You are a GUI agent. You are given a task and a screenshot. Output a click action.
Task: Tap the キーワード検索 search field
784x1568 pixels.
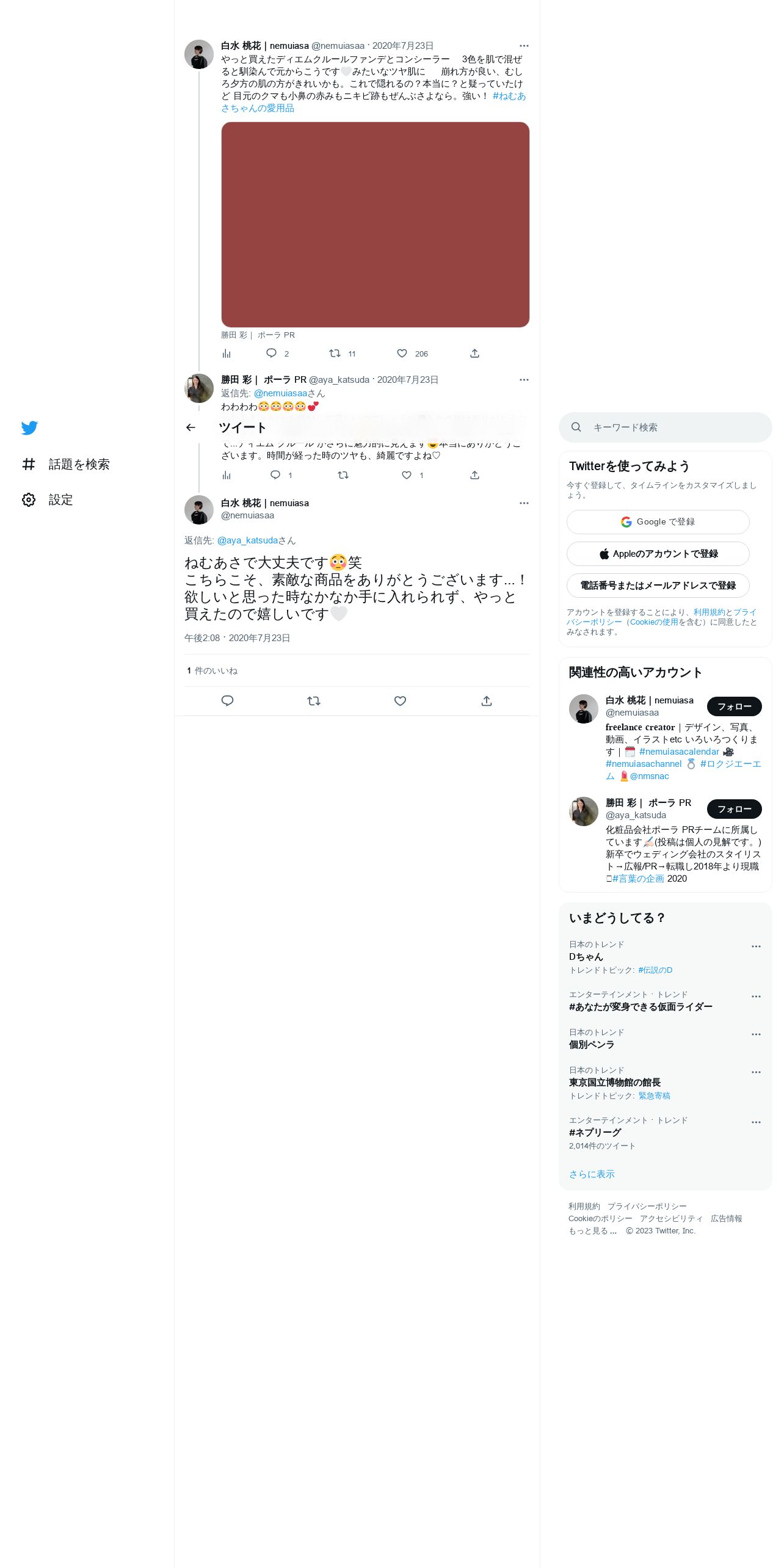666,427
